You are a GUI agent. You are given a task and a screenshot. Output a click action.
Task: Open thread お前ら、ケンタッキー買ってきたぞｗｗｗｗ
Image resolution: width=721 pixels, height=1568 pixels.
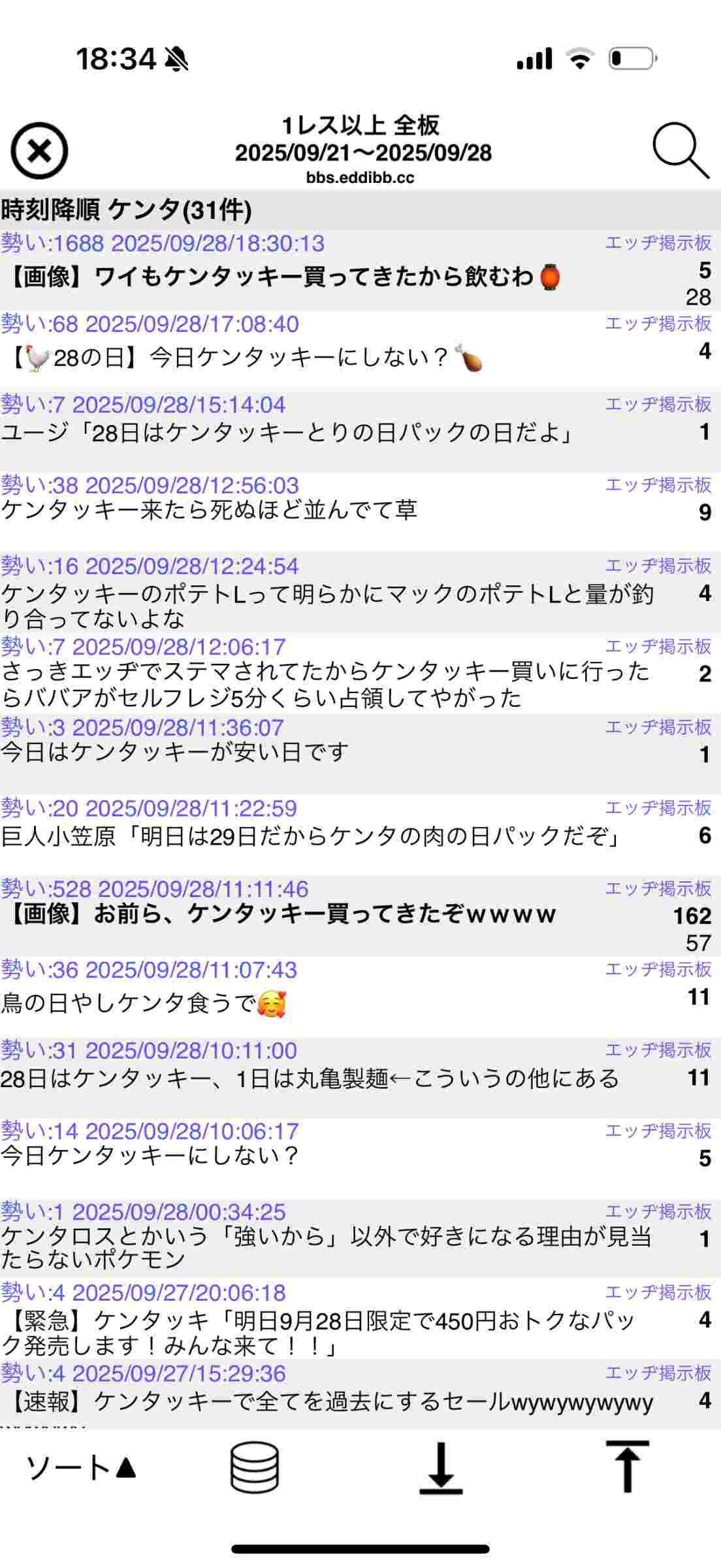pyautogui.click(x=281, y=915)
